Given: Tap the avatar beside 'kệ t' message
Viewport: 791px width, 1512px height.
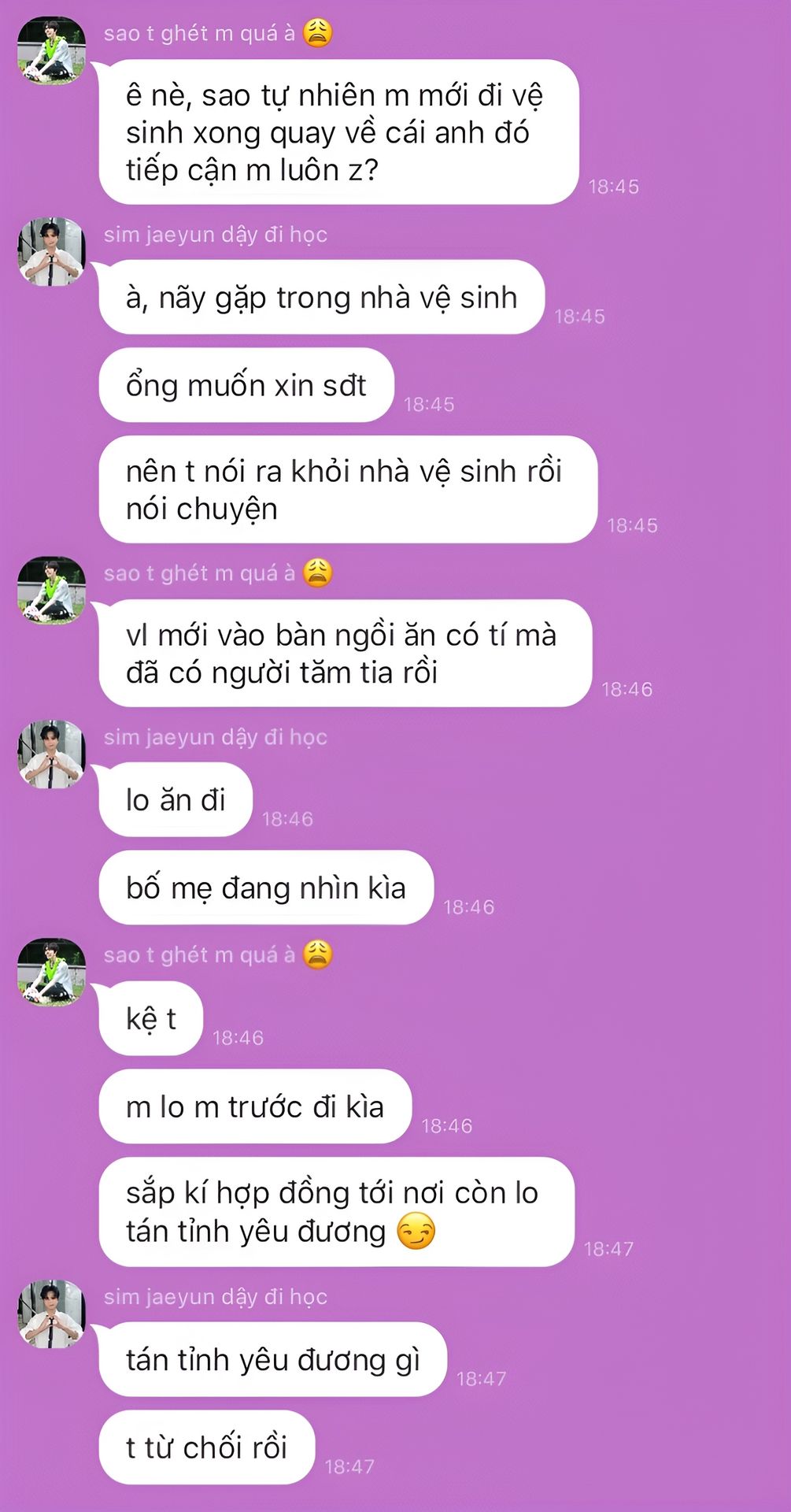Looking at the screenshot, I should 52,972.
